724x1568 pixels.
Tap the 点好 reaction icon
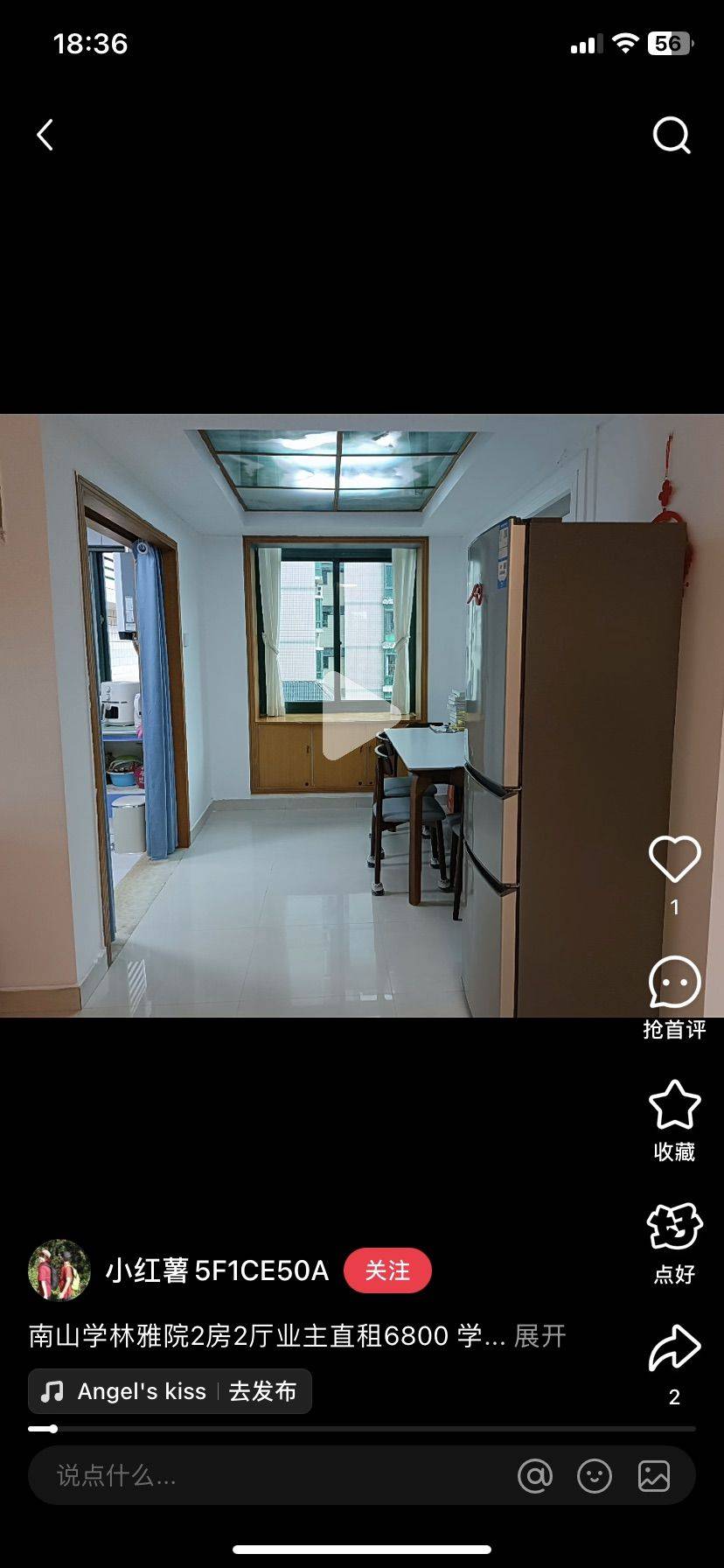674,1227
